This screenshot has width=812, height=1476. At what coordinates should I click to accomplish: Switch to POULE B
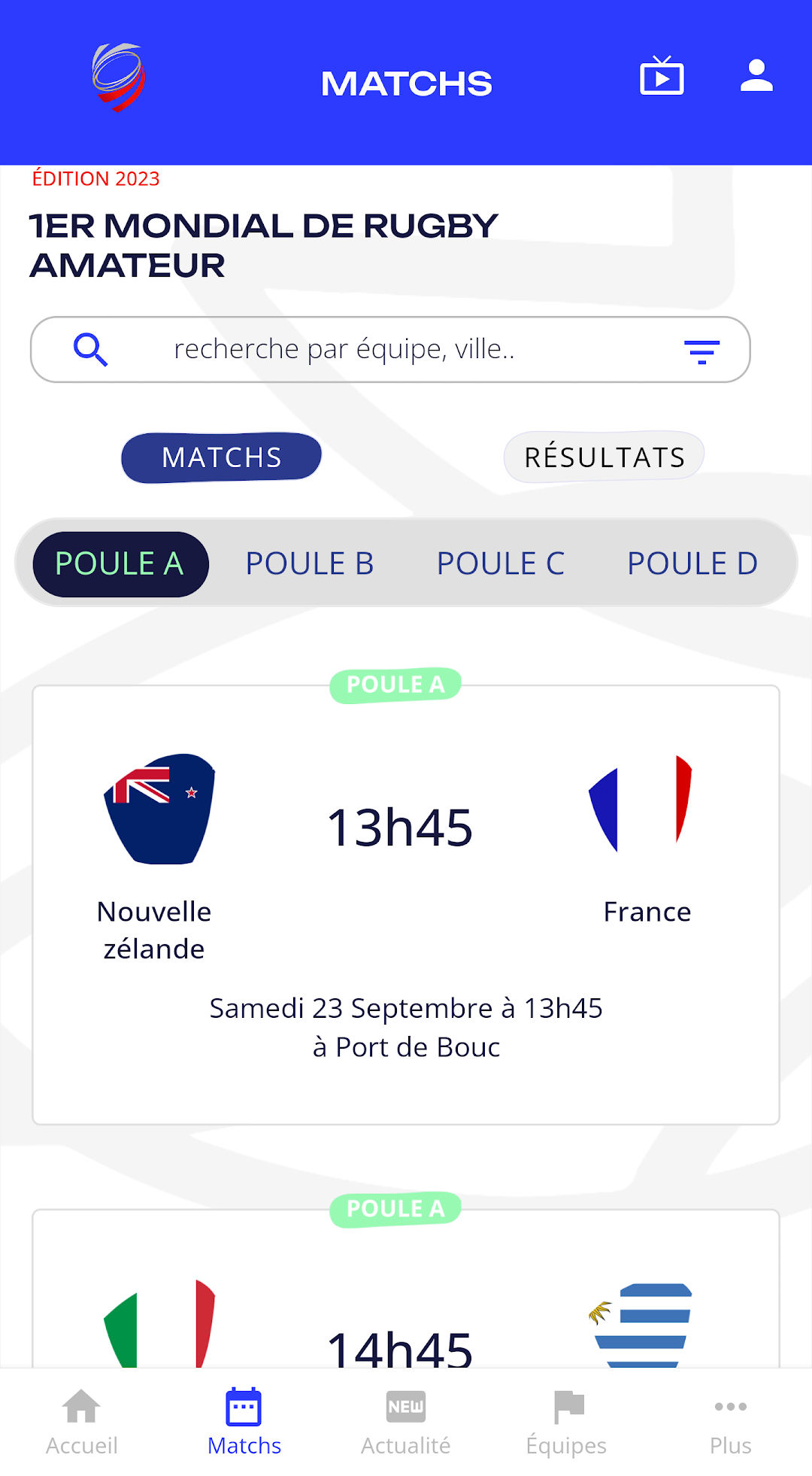tap(310, 564)
